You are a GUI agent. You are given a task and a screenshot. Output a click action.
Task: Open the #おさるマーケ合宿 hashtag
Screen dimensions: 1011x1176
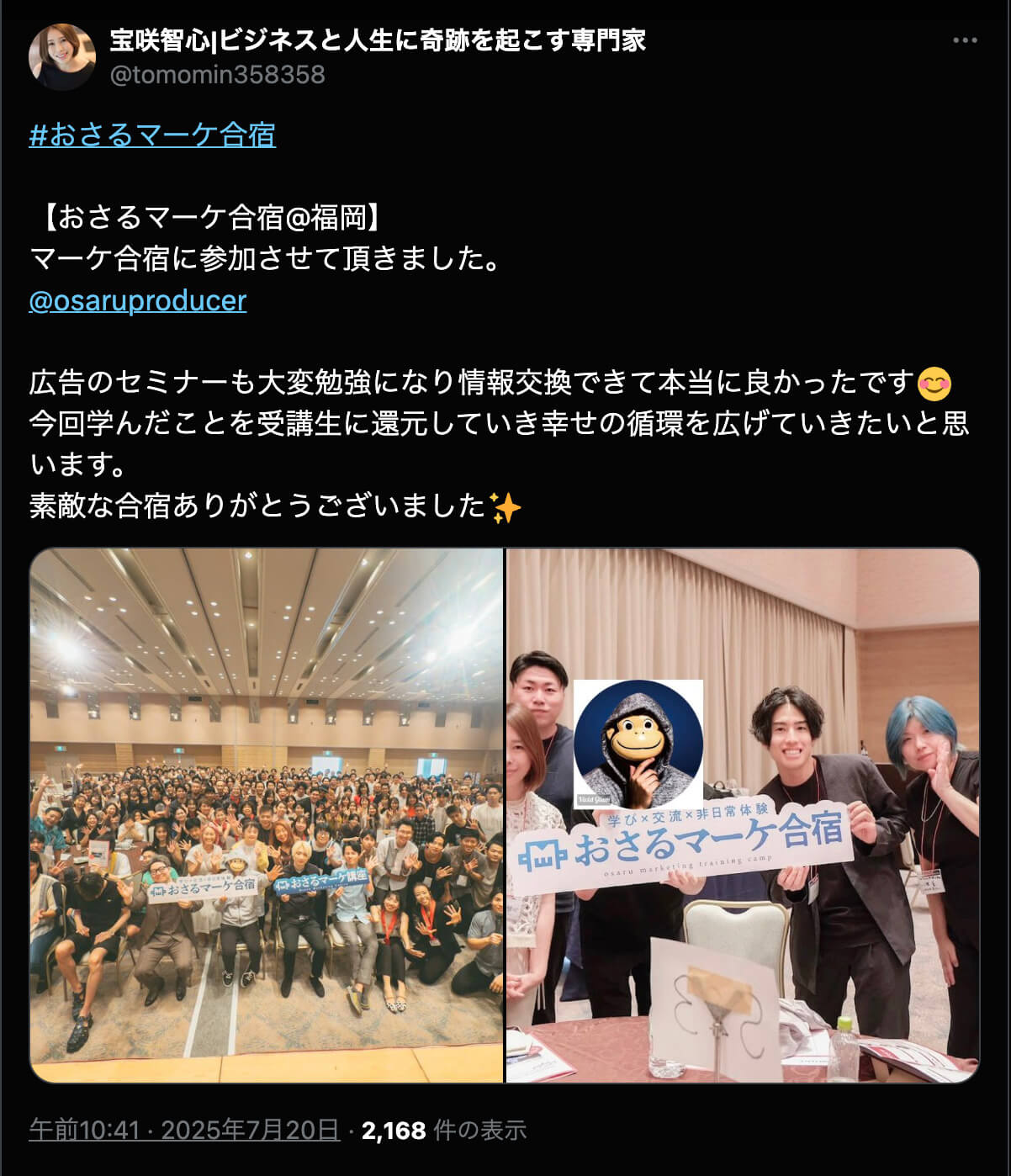tap(152, 135)
